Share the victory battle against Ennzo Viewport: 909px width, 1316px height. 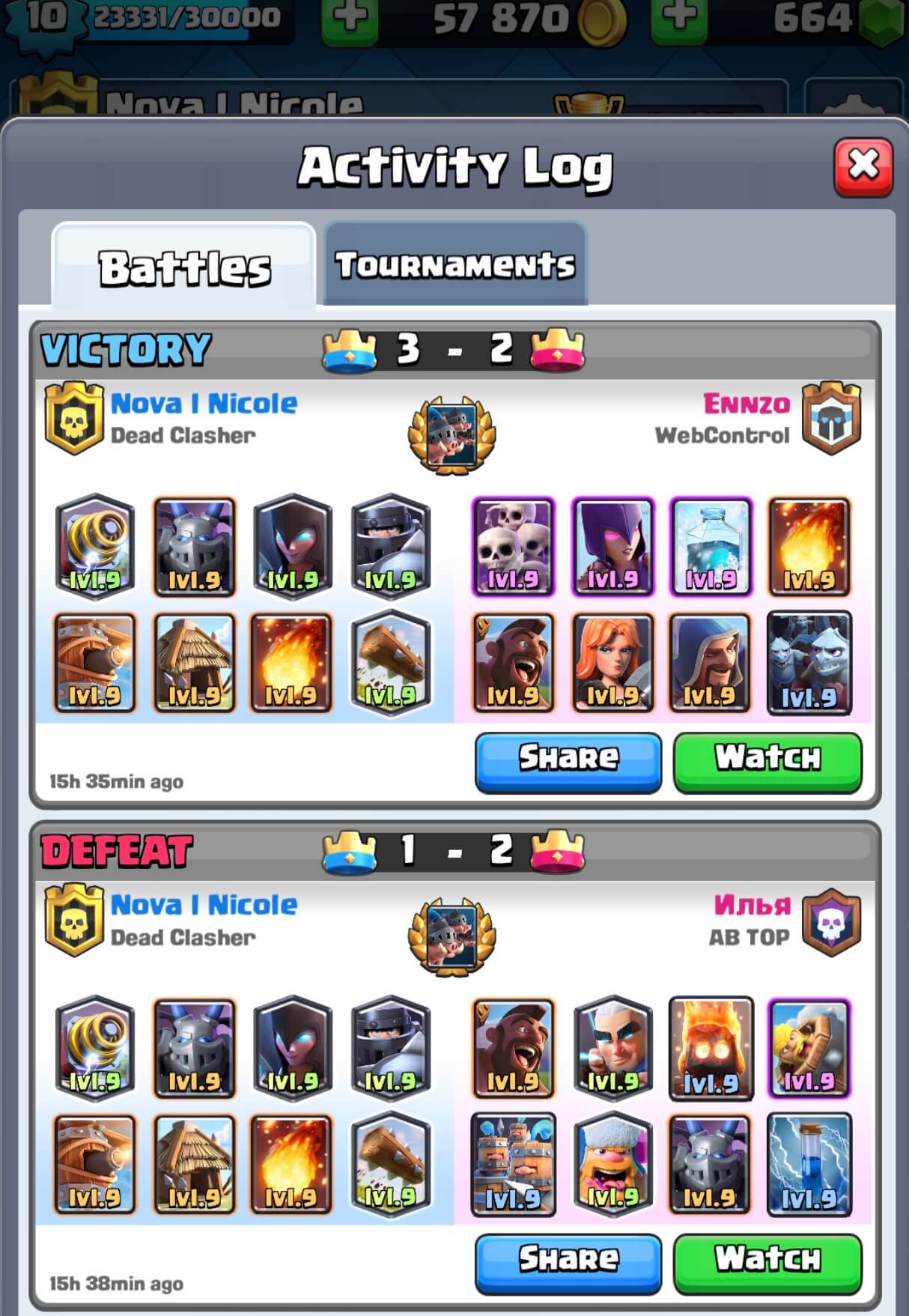pos(568,760)
